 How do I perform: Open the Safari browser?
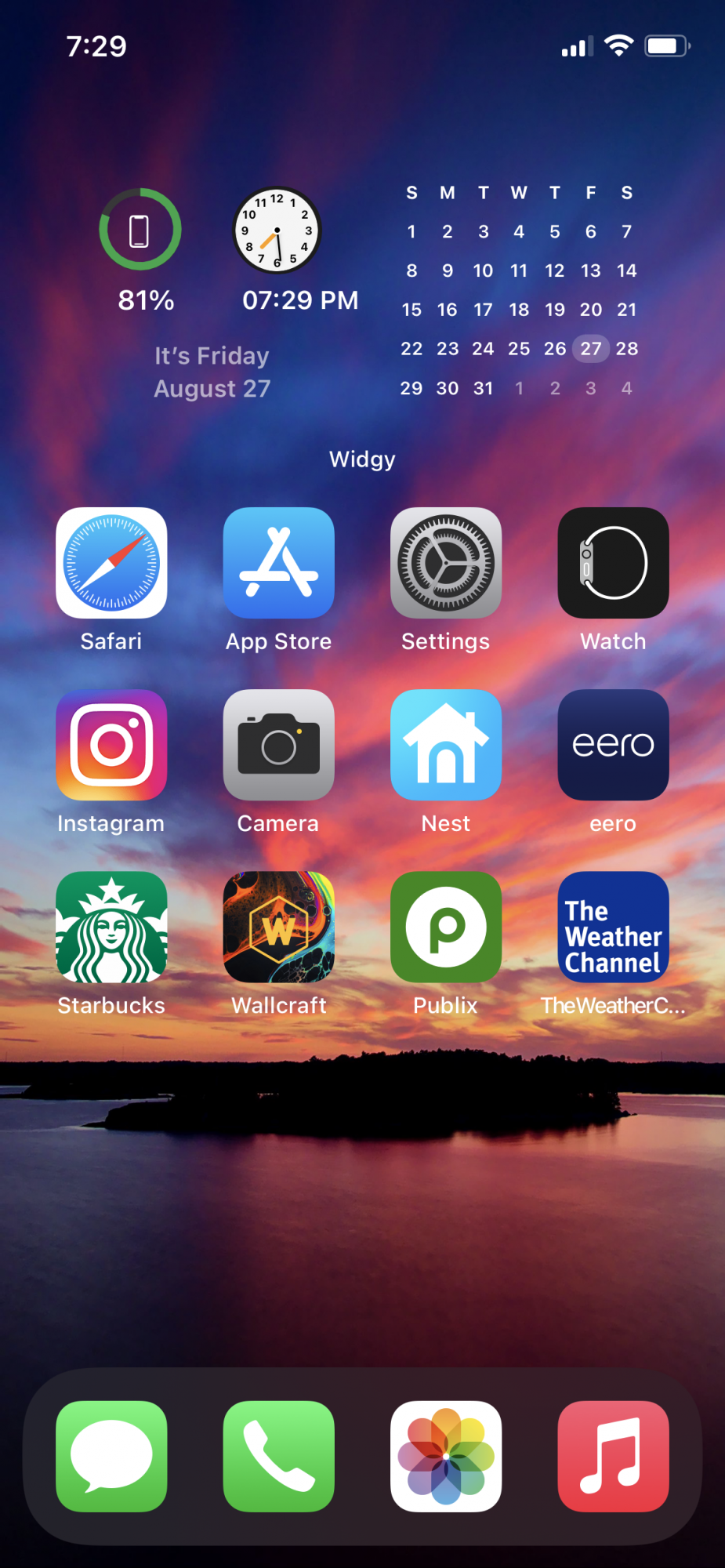[x=111, y=563]
